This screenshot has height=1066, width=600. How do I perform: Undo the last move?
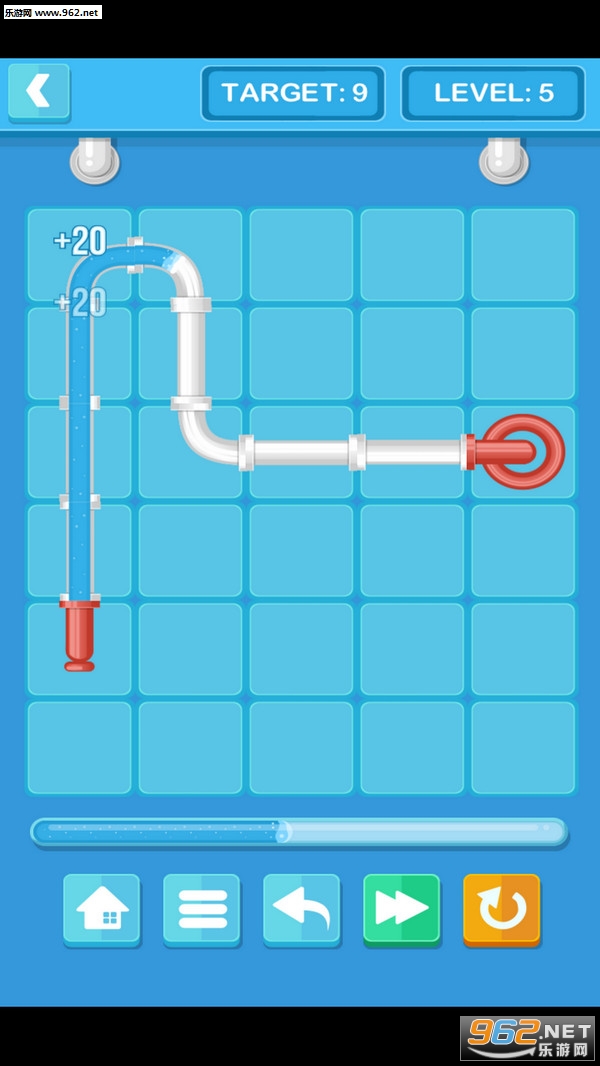coord(302,910)
